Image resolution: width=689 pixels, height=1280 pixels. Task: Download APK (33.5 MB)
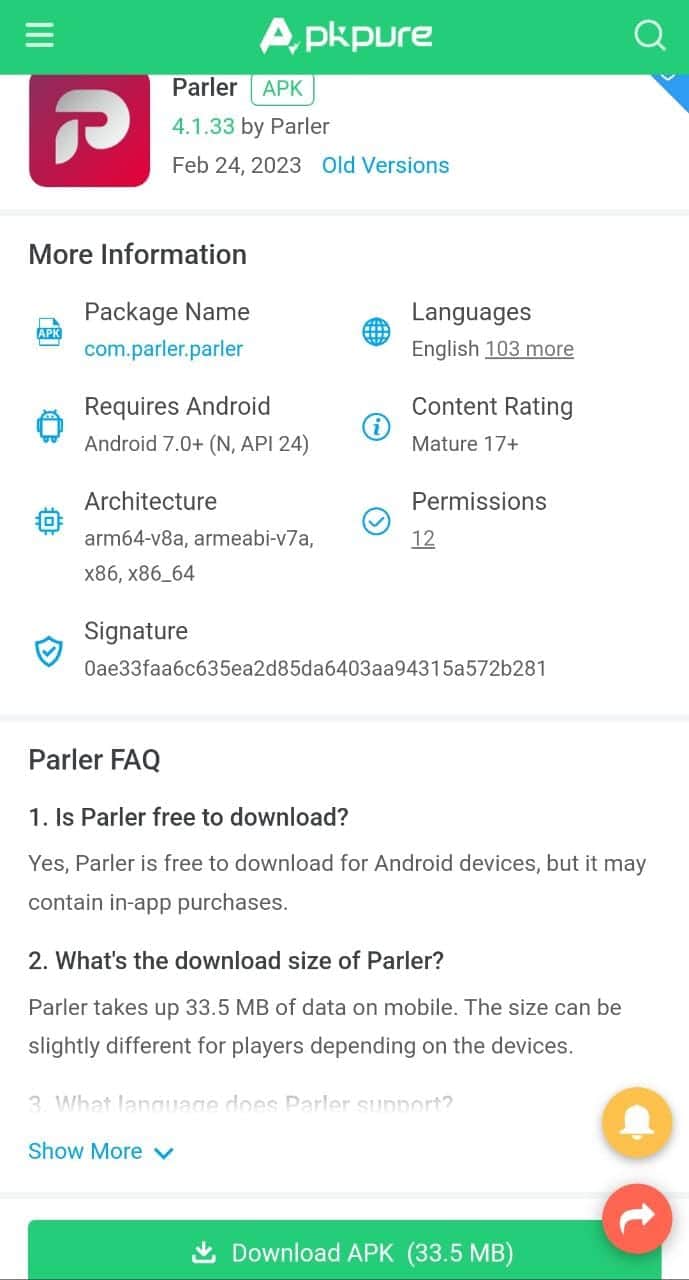[345, 1251]
